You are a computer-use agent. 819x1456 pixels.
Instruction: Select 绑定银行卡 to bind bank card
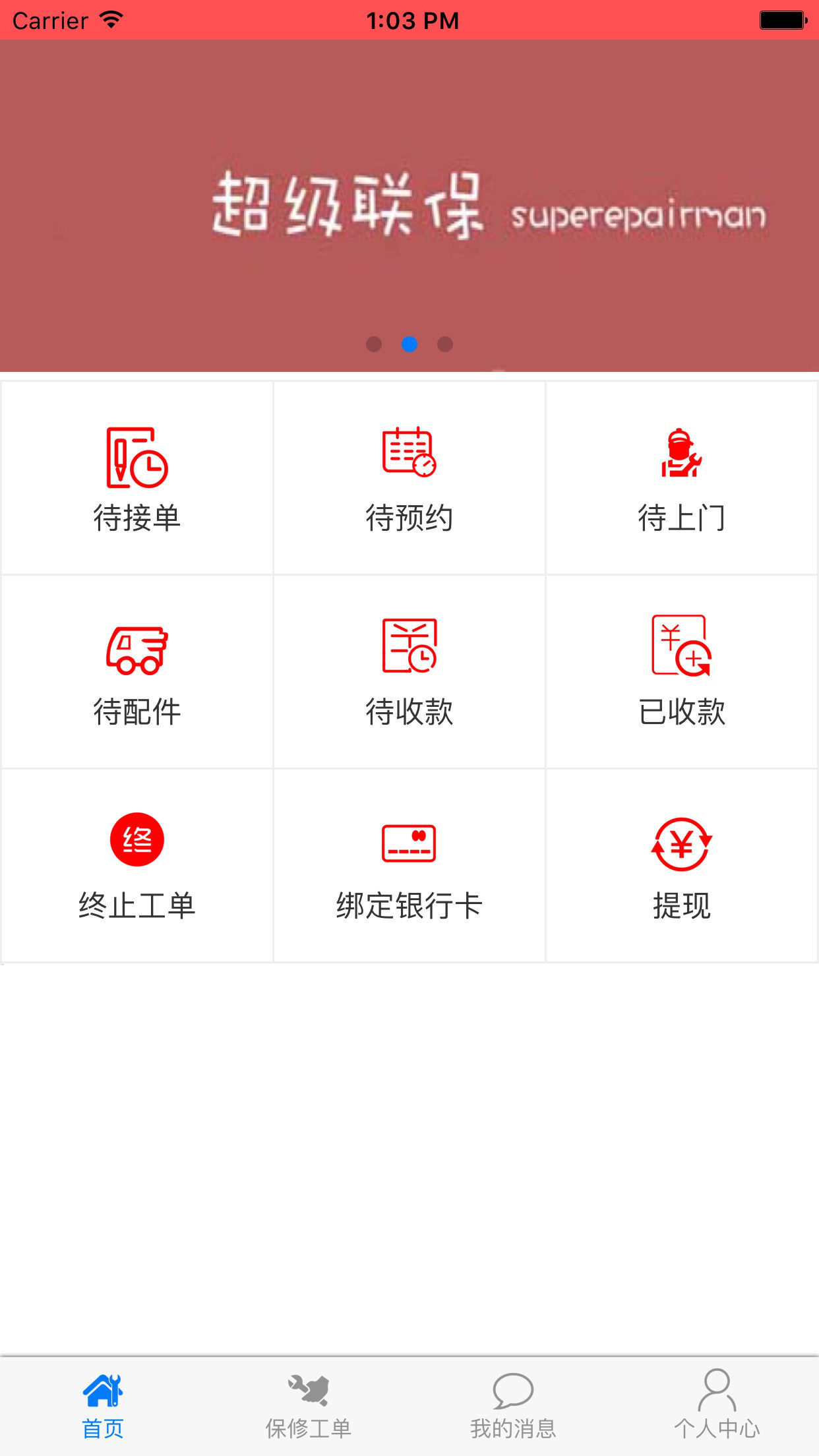tap(409, 865)
